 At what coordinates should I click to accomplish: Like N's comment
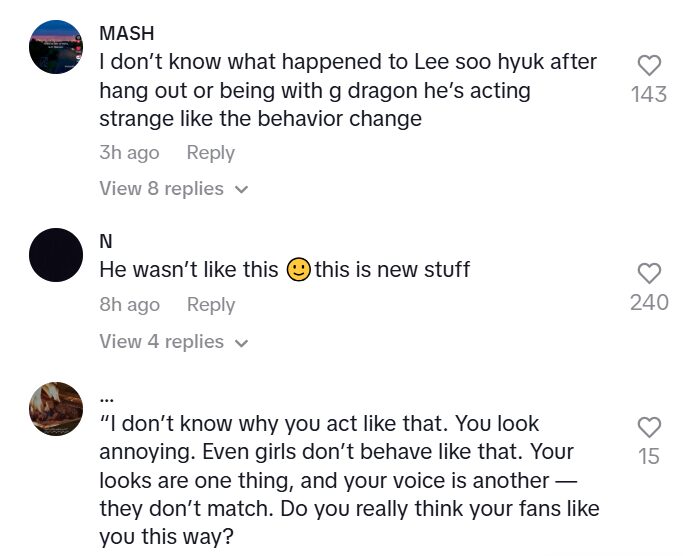[649, 272]
